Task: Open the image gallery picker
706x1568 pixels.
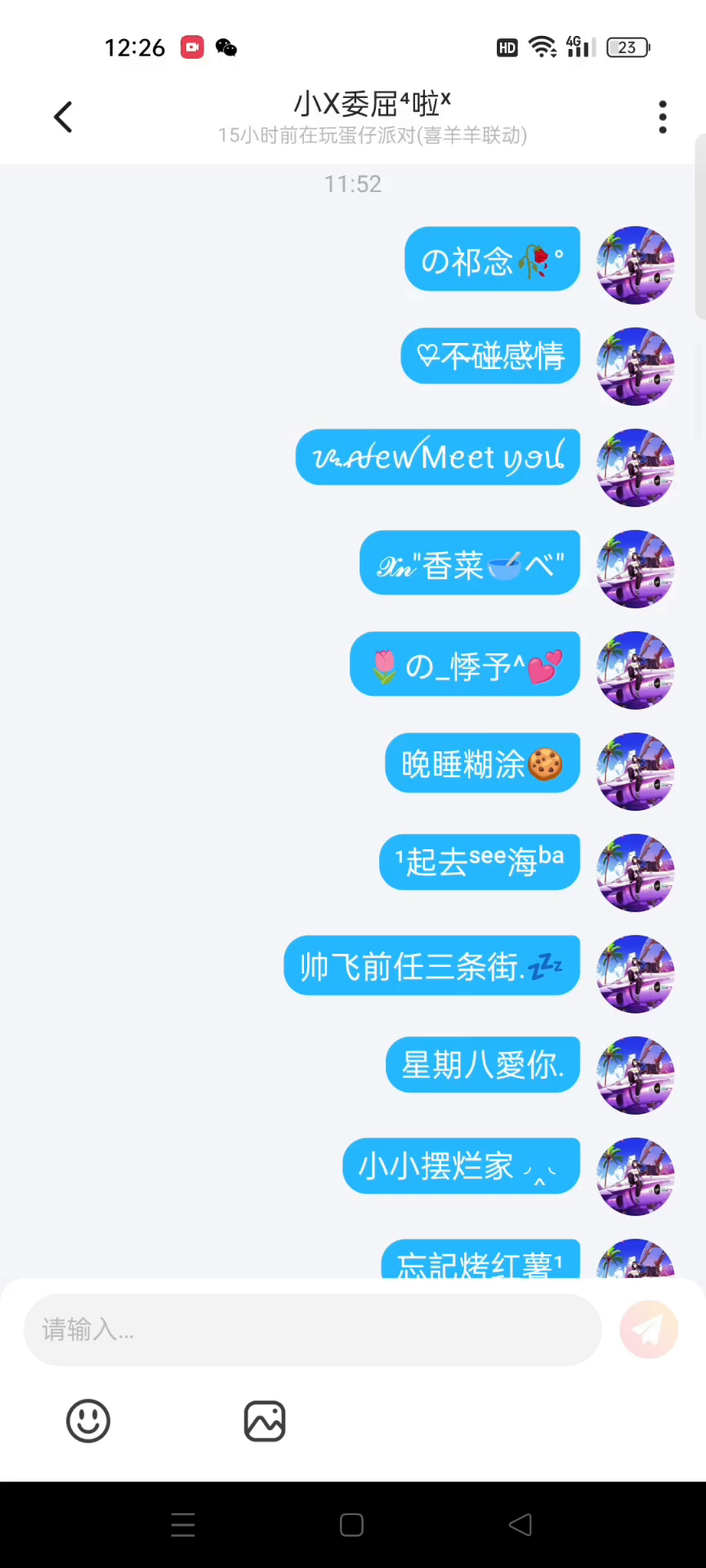Action: click(x=265, y=1421)
